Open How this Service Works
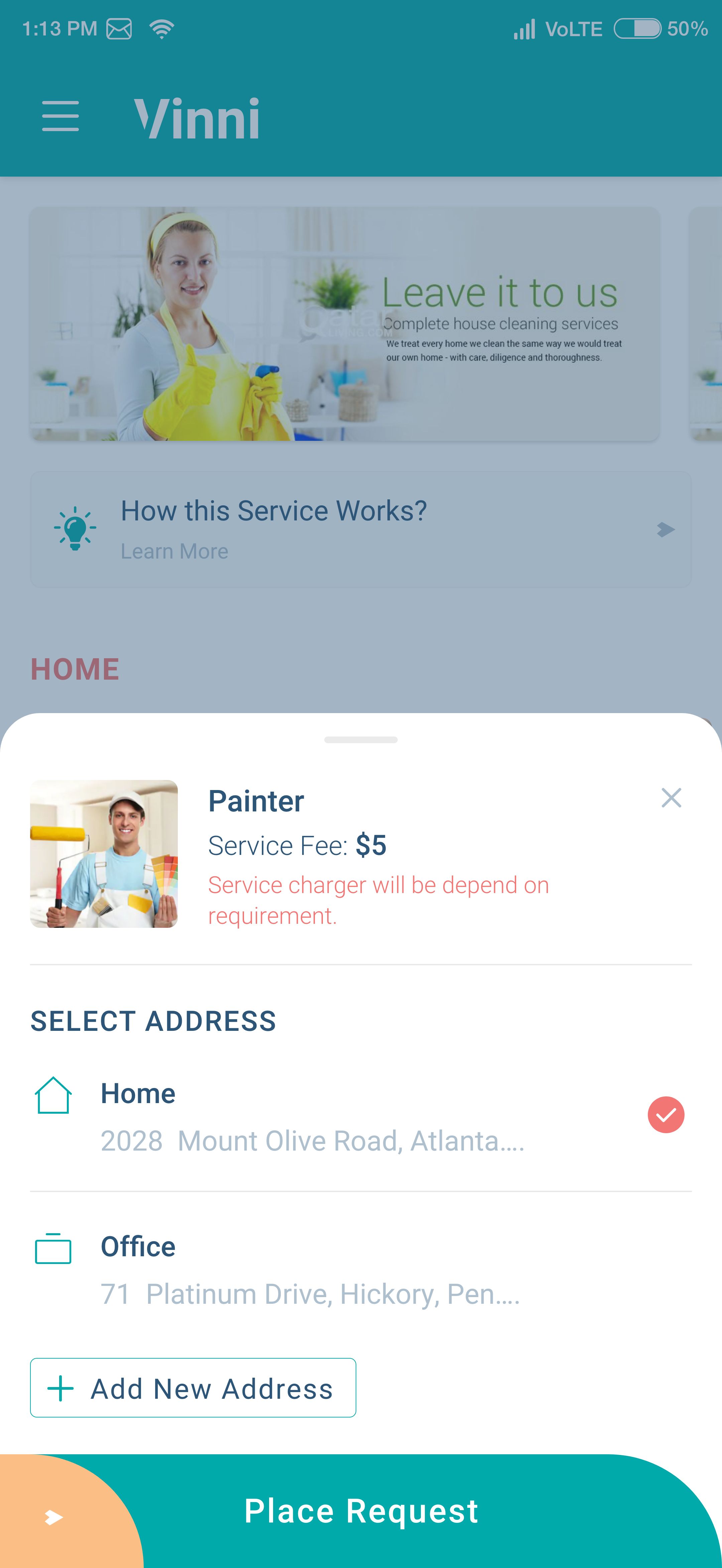Screen dimensions: 722x1568 (x=361, y=529)
